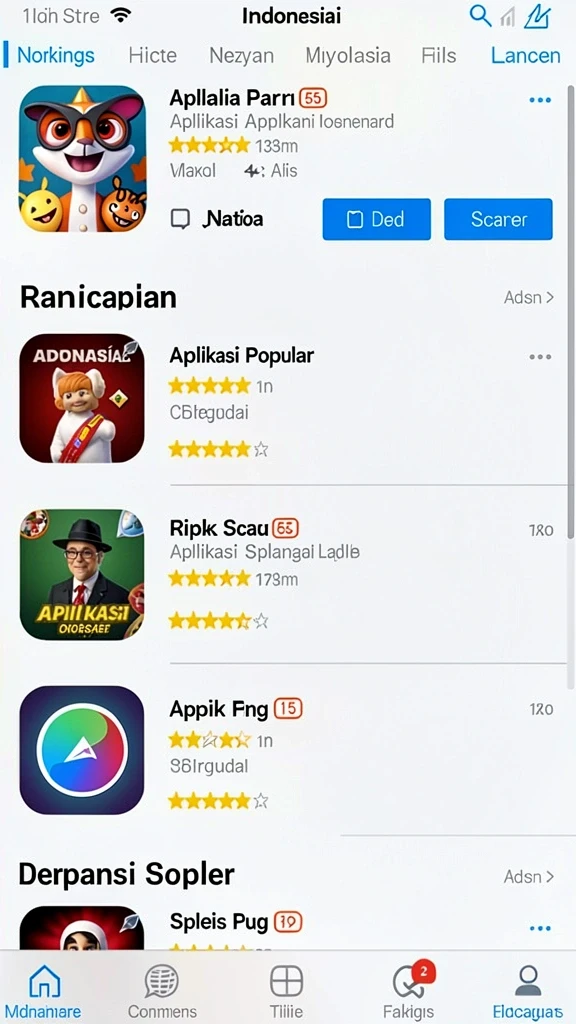Switch to the Hicte tab
The height and width of the screenshot is (1024, 576).
point(153,56)
